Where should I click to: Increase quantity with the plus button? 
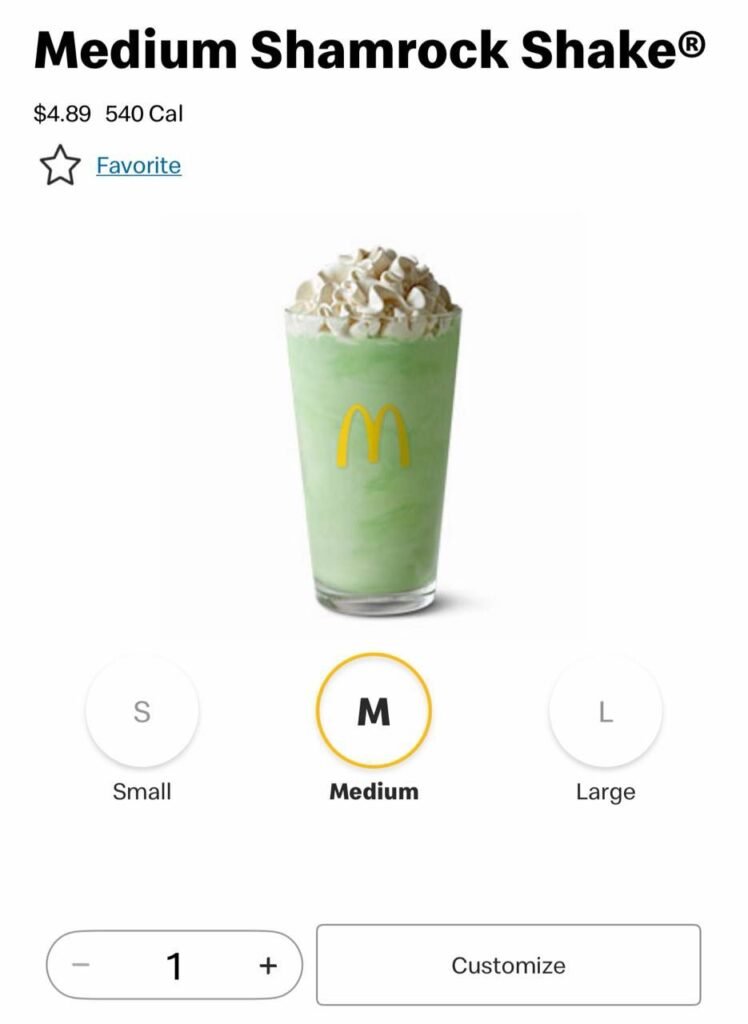coord(267,965)
